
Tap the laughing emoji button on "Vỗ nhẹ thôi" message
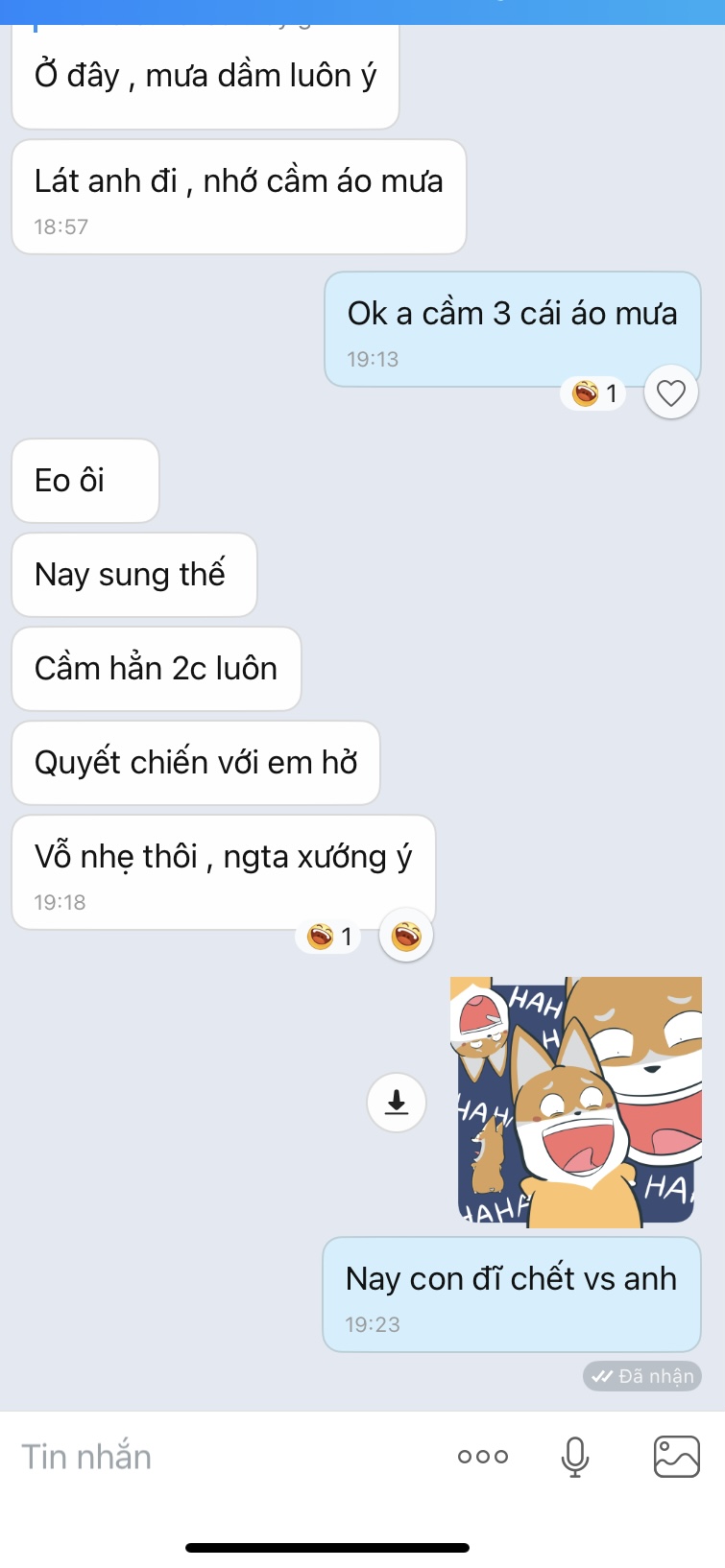pyautogui.click(x=406, y=936)
